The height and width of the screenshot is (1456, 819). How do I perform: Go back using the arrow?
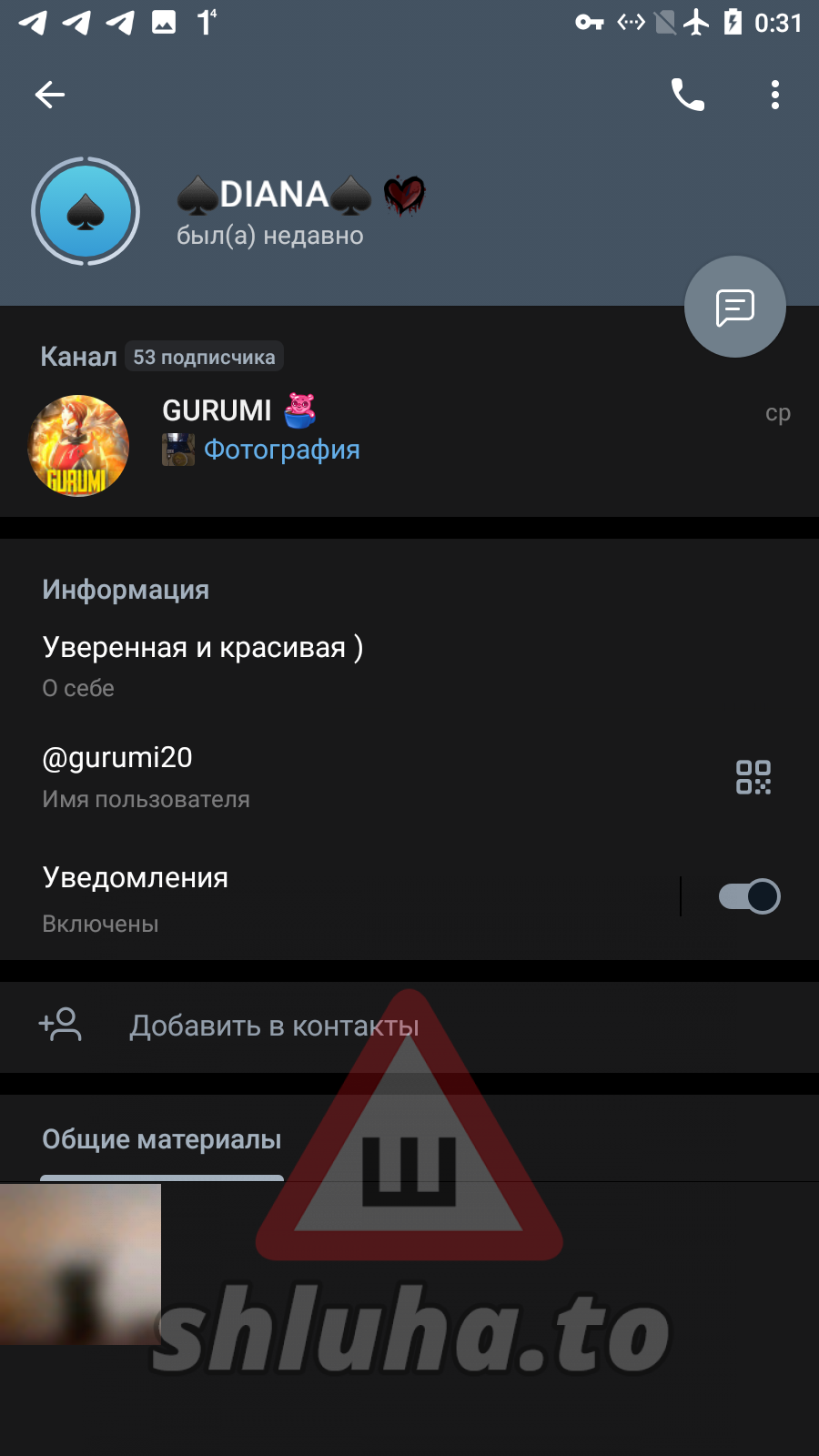click(x=50, y=95)
